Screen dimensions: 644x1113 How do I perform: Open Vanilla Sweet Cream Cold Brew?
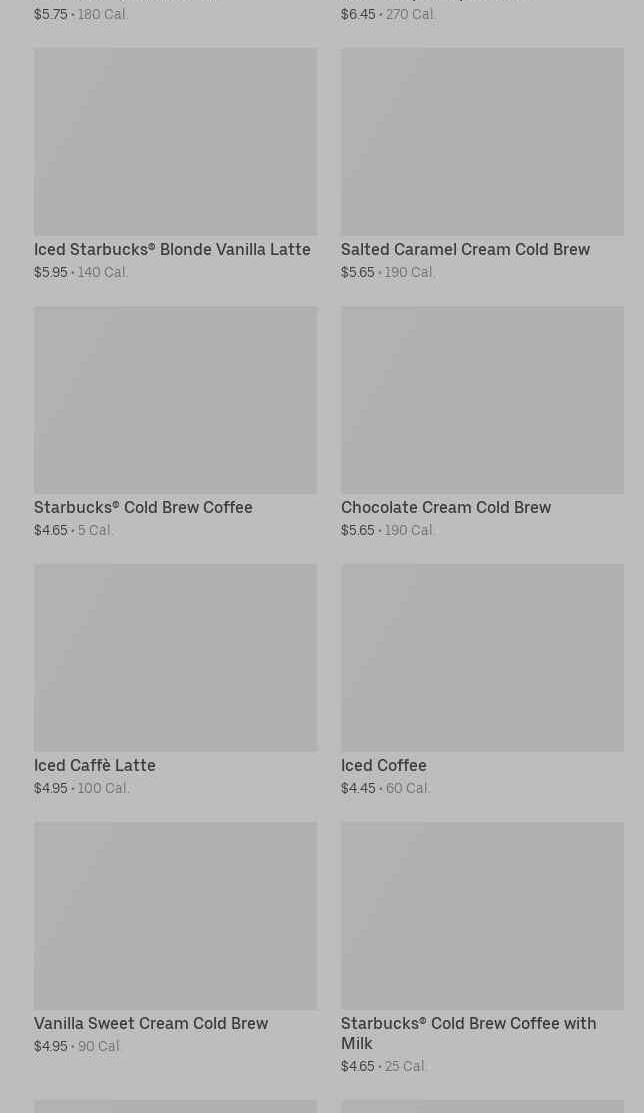pyautogui.click(x=175, y=938)
